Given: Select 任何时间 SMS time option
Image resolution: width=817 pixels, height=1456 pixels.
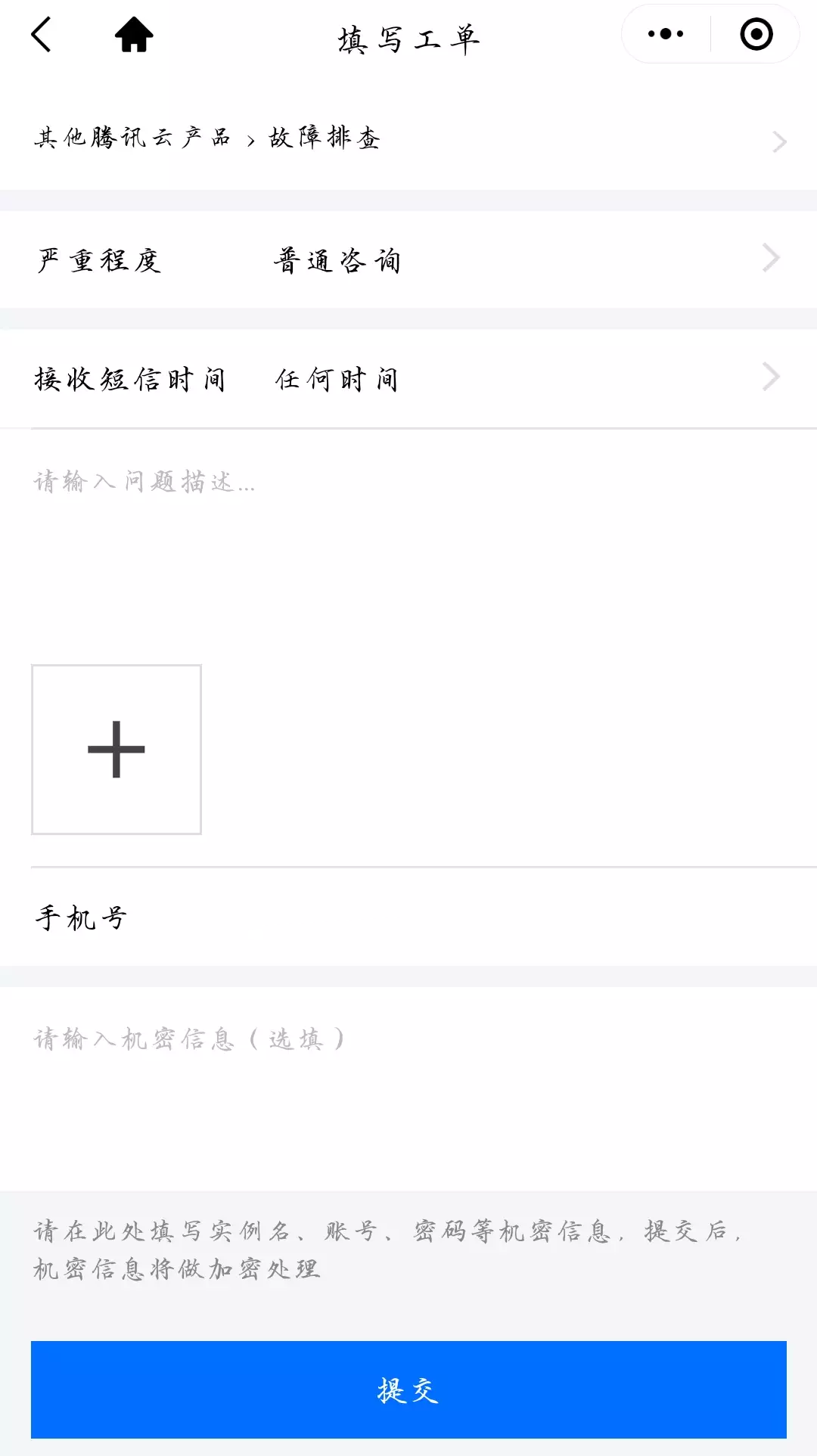Looking at the screenshot, I should coord(336,378).
